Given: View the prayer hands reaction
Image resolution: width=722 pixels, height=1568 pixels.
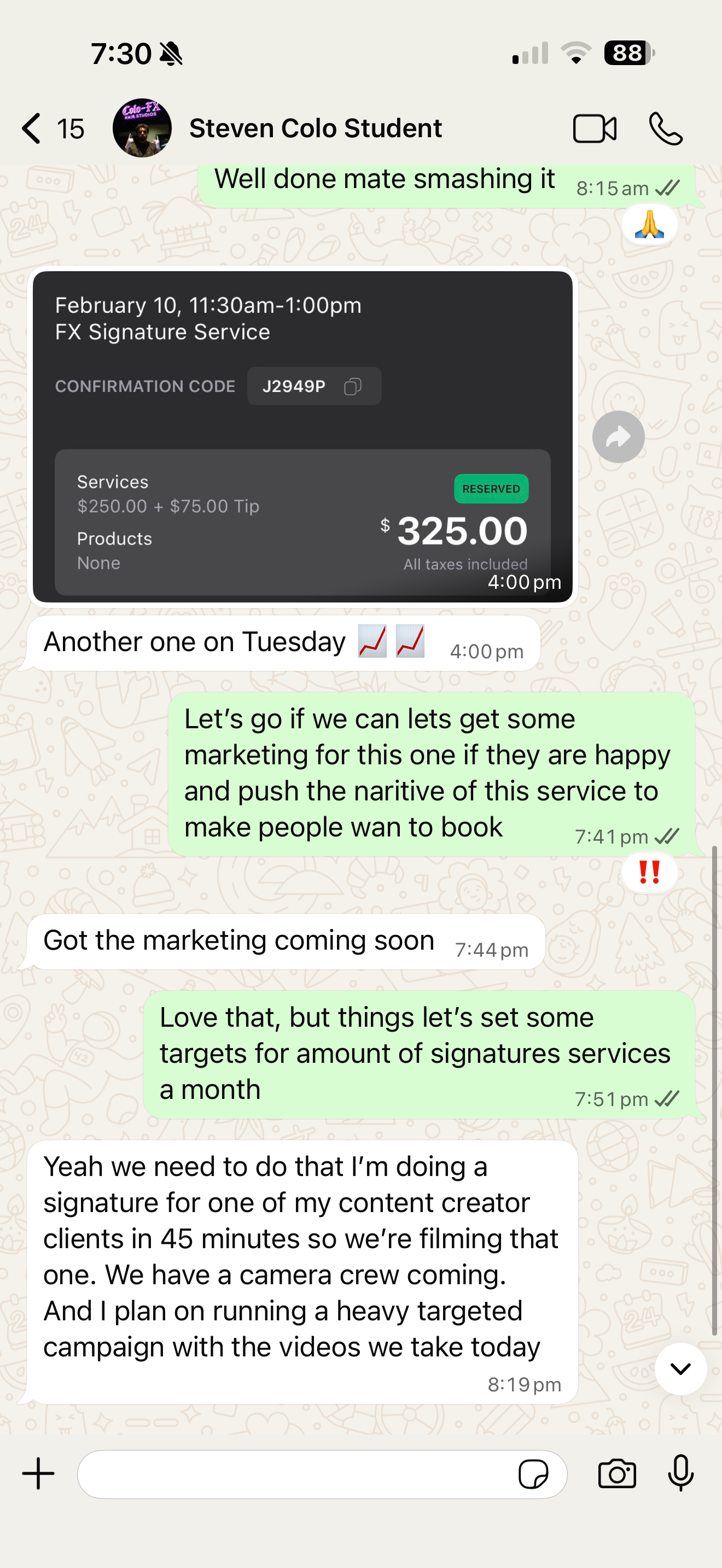Looking at the screenshot, I should pyautogui.click(x=649, y=225).
